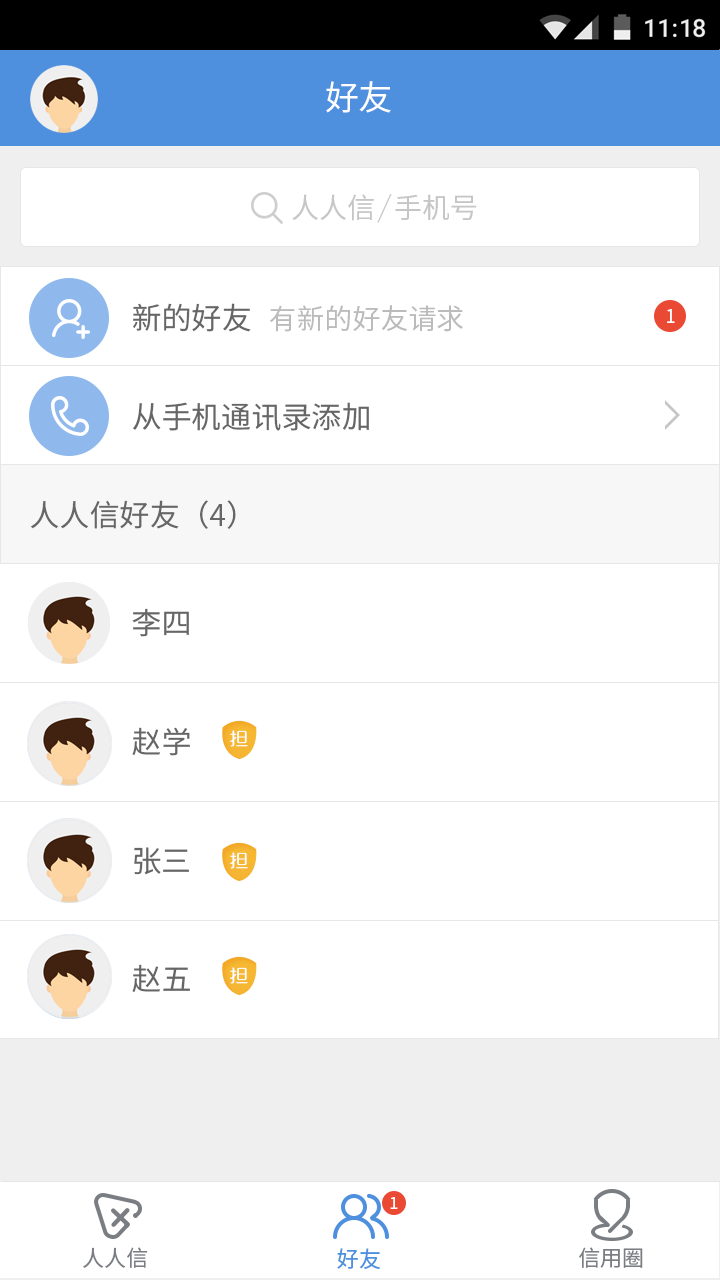Open your profile avatar in the top bar
720x1280 pixels.
[x=63, y=97]
